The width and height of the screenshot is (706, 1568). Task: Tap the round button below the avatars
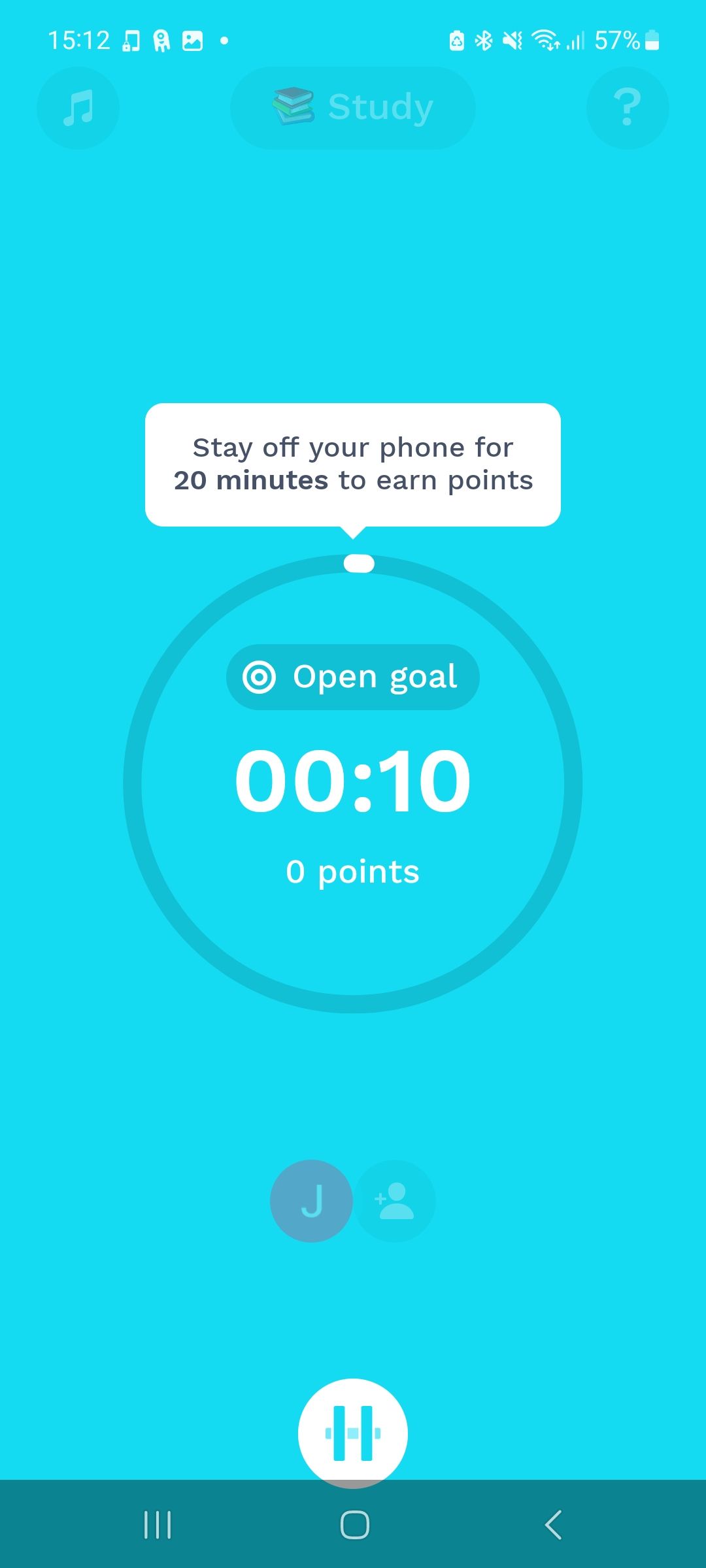click(x=353, y=1432)
